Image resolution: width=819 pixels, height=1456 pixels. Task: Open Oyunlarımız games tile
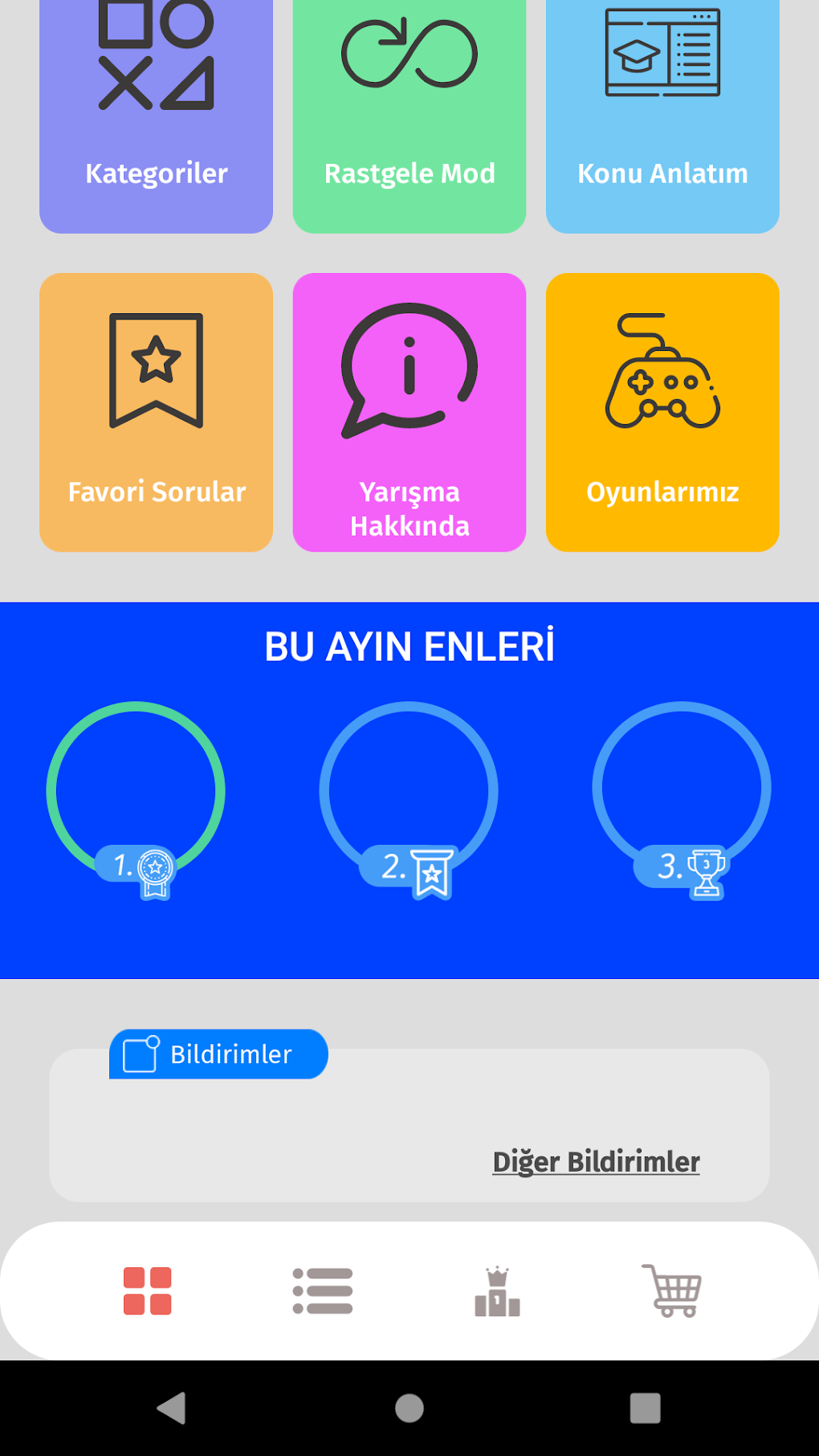click(x=662, y=412)
